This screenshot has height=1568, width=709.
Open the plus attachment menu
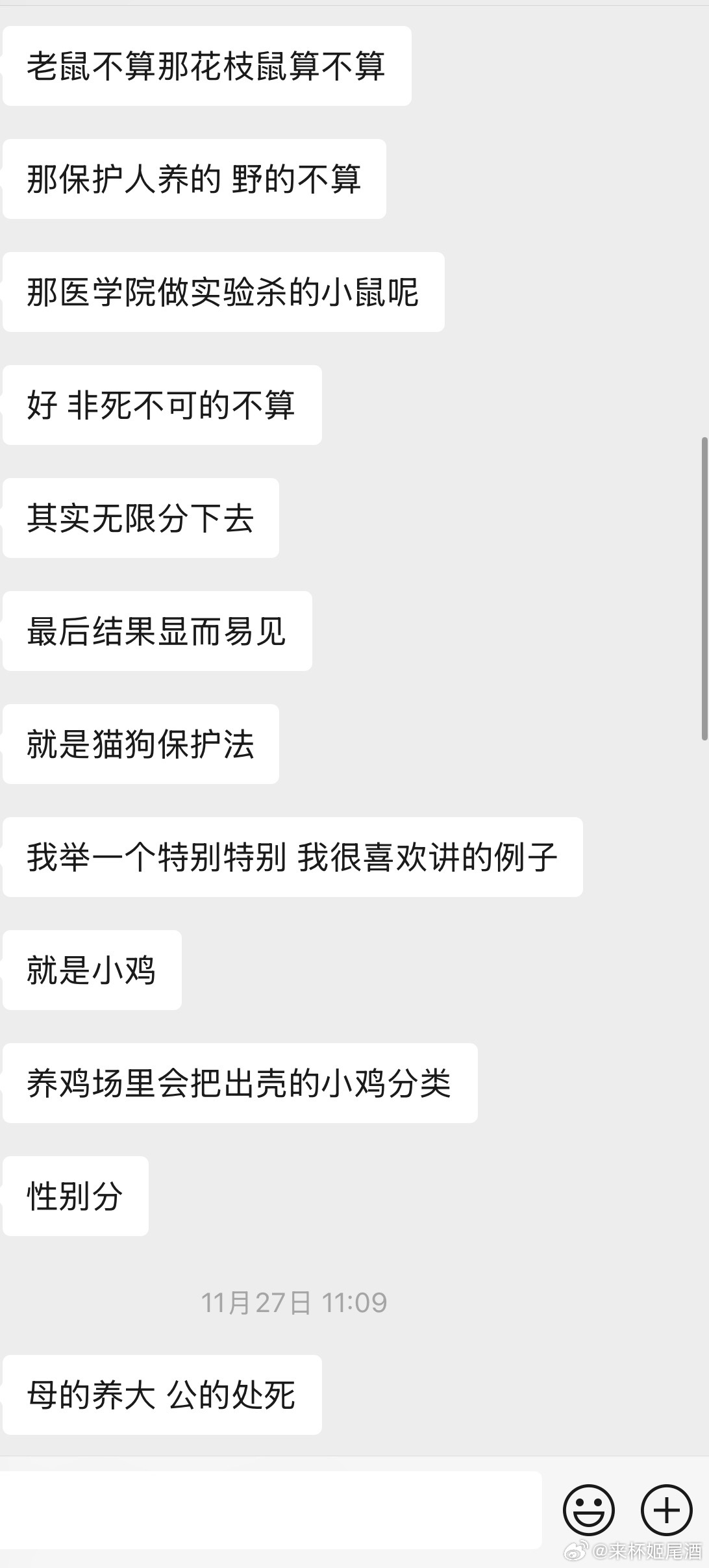(x=666, y=1510)
